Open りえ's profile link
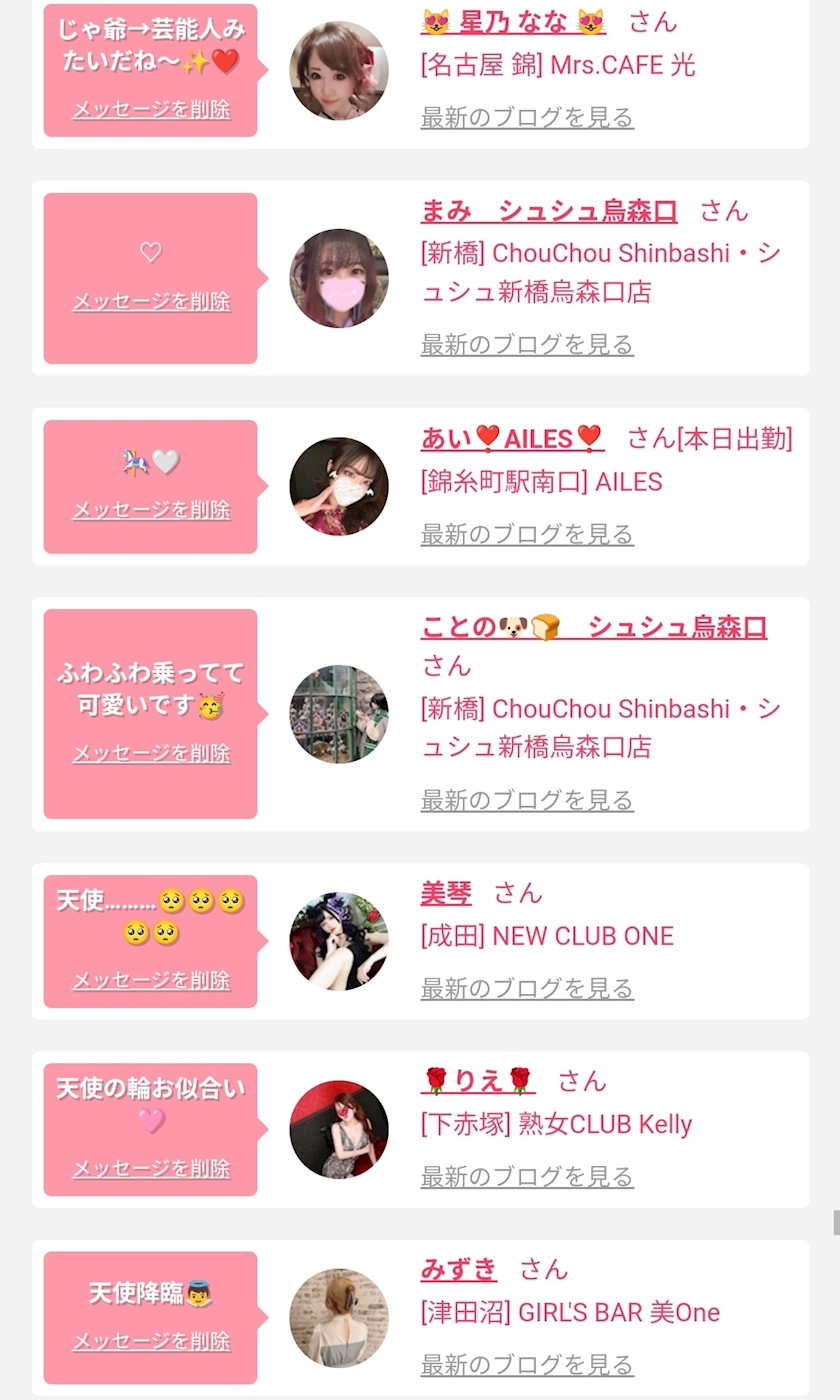 coord(478,1081)
